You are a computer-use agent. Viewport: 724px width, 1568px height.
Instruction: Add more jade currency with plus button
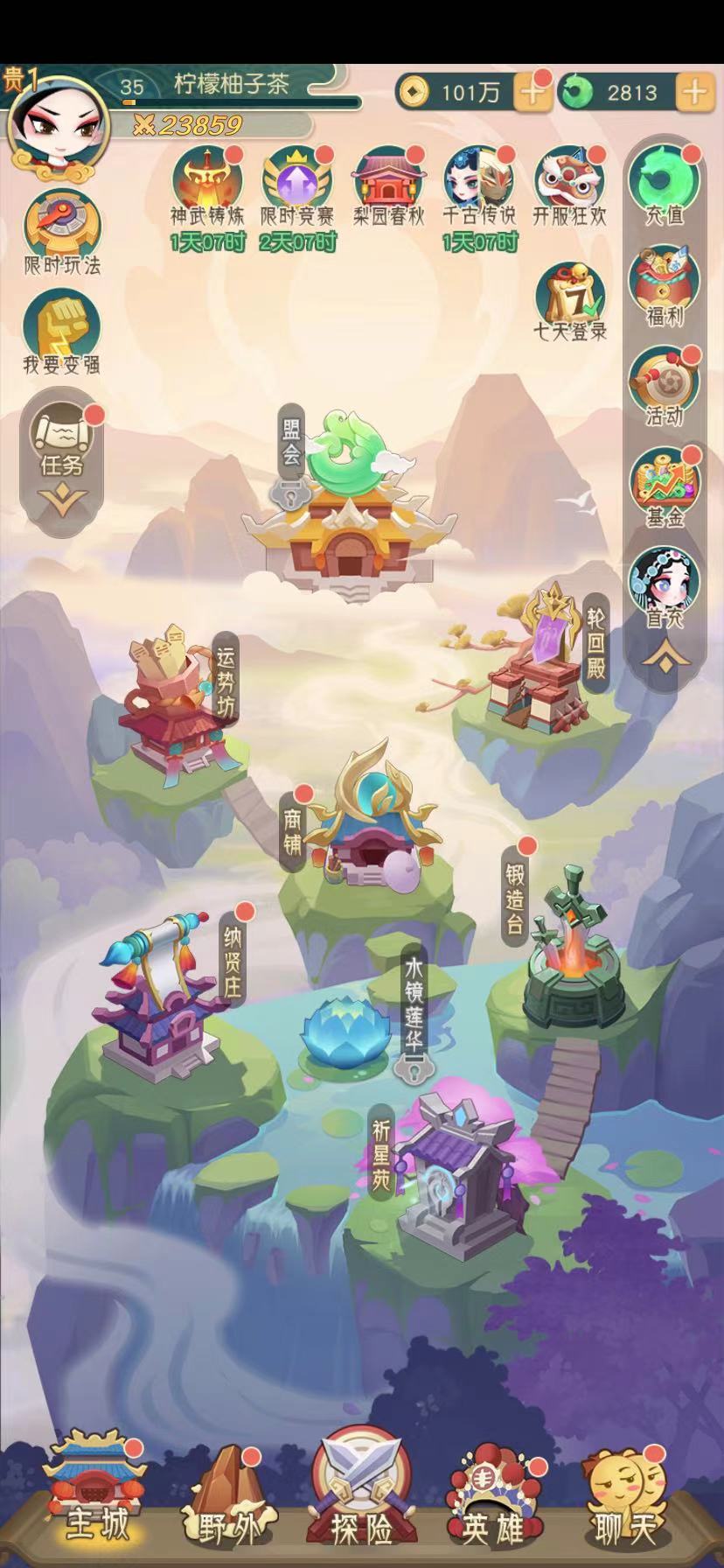(694, 91)
